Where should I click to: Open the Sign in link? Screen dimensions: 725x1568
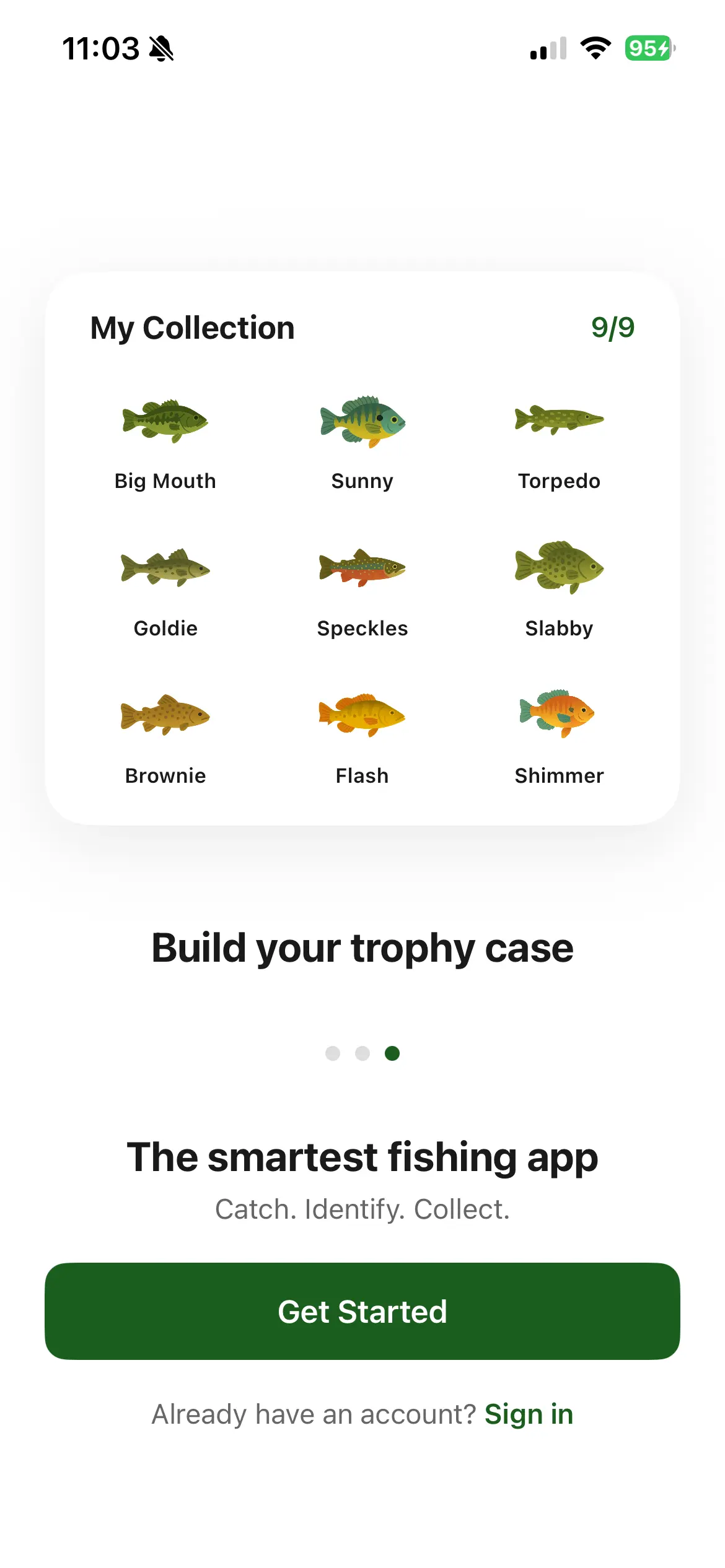(x=529, y=1414)
